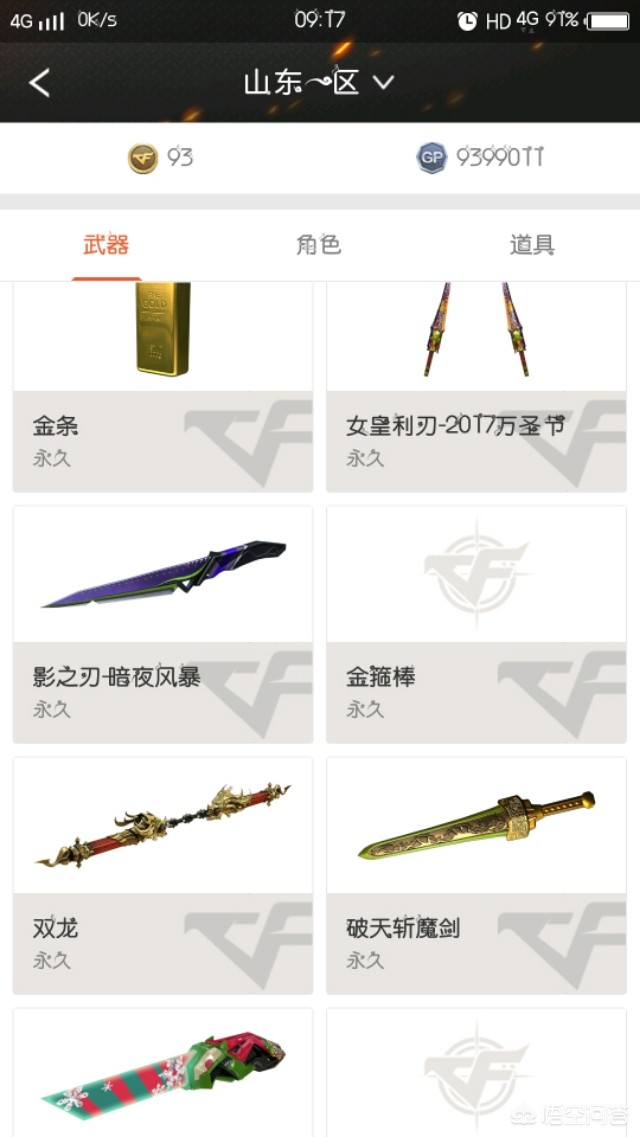Open the 双龙 weapon card
The image size is (640, 1137).
[163, 876]
